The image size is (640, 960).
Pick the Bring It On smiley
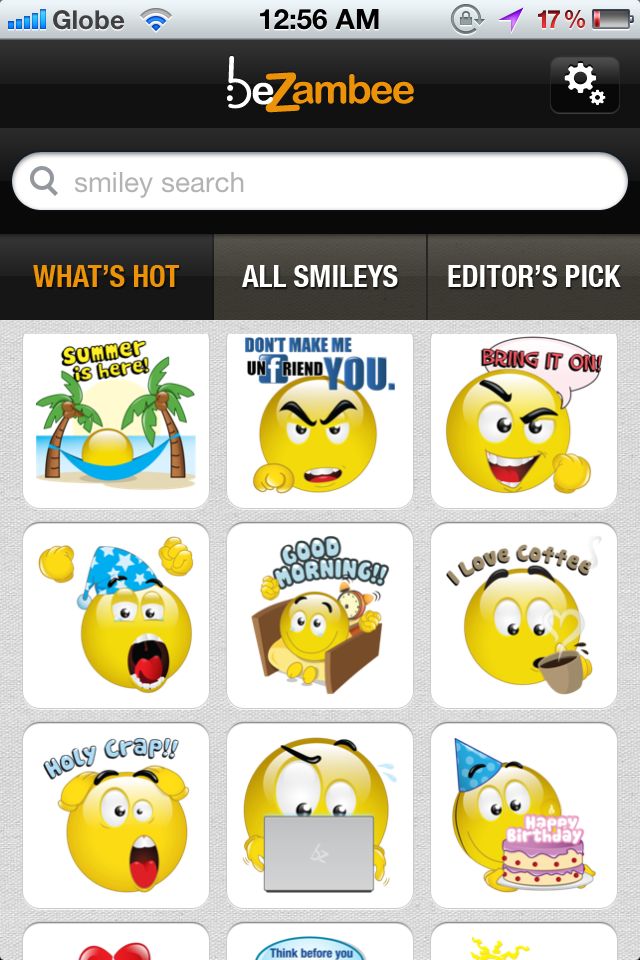coord(524,420)
